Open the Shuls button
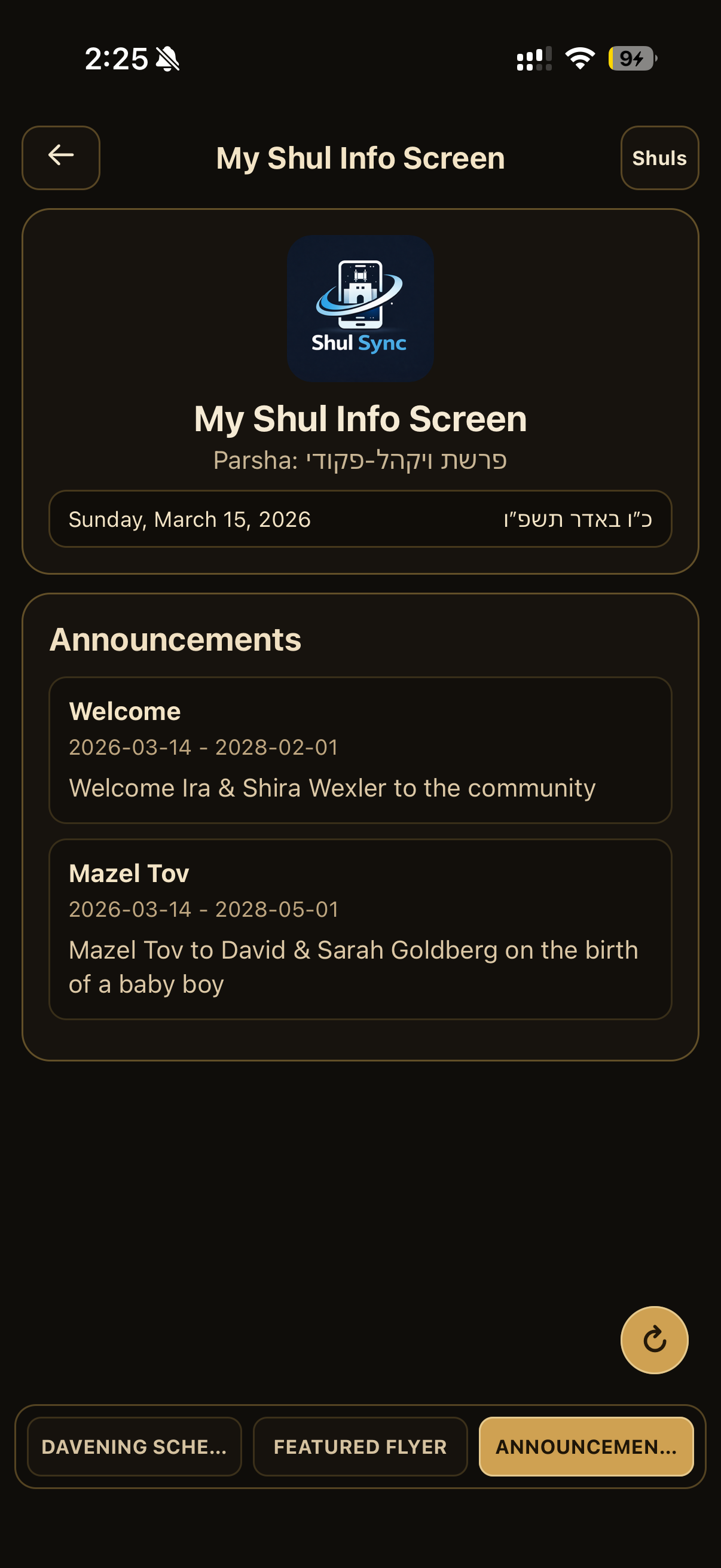Screen dimensions: 721x1568 pos(659,157)
